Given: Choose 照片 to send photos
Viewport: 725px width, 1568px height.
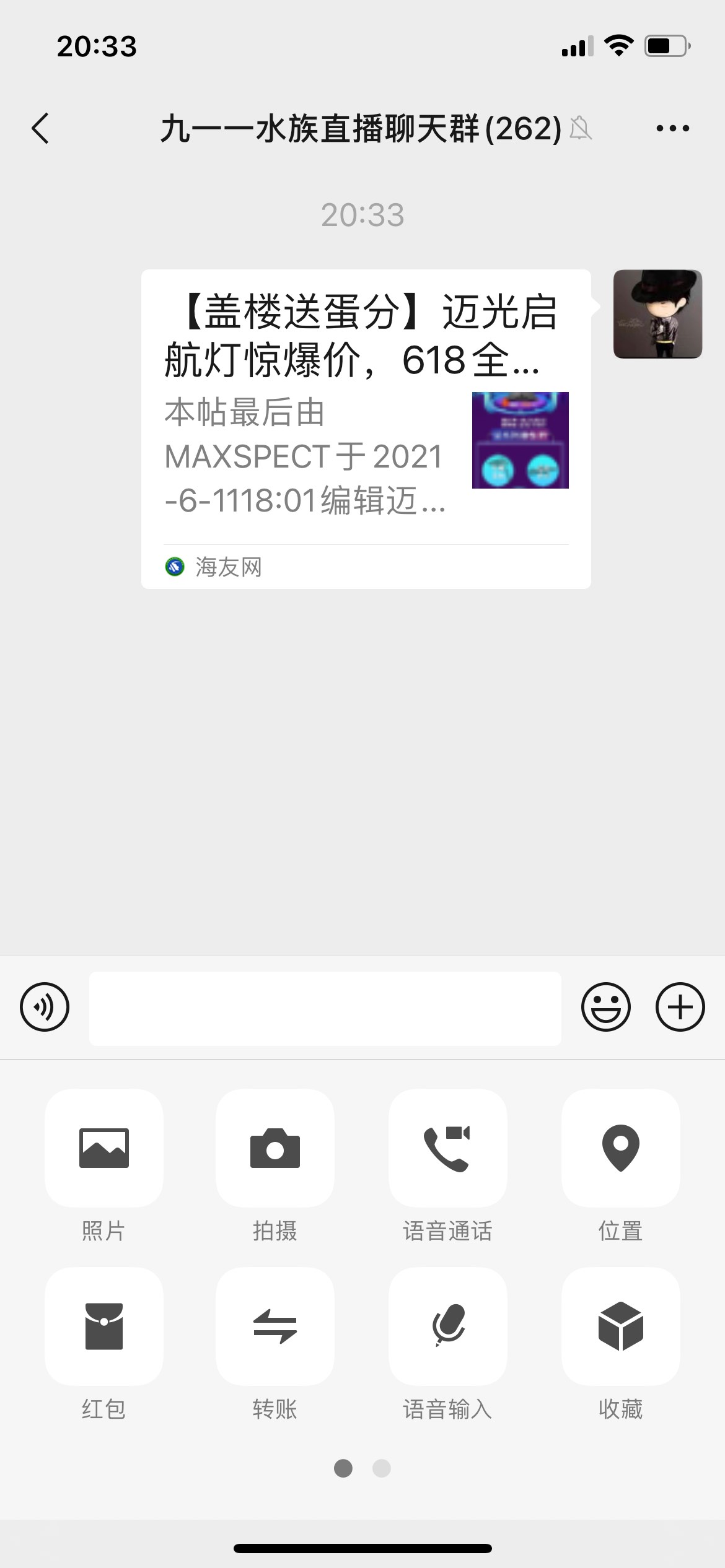Looking at the screenshot, I should (x=104, y=1148).
